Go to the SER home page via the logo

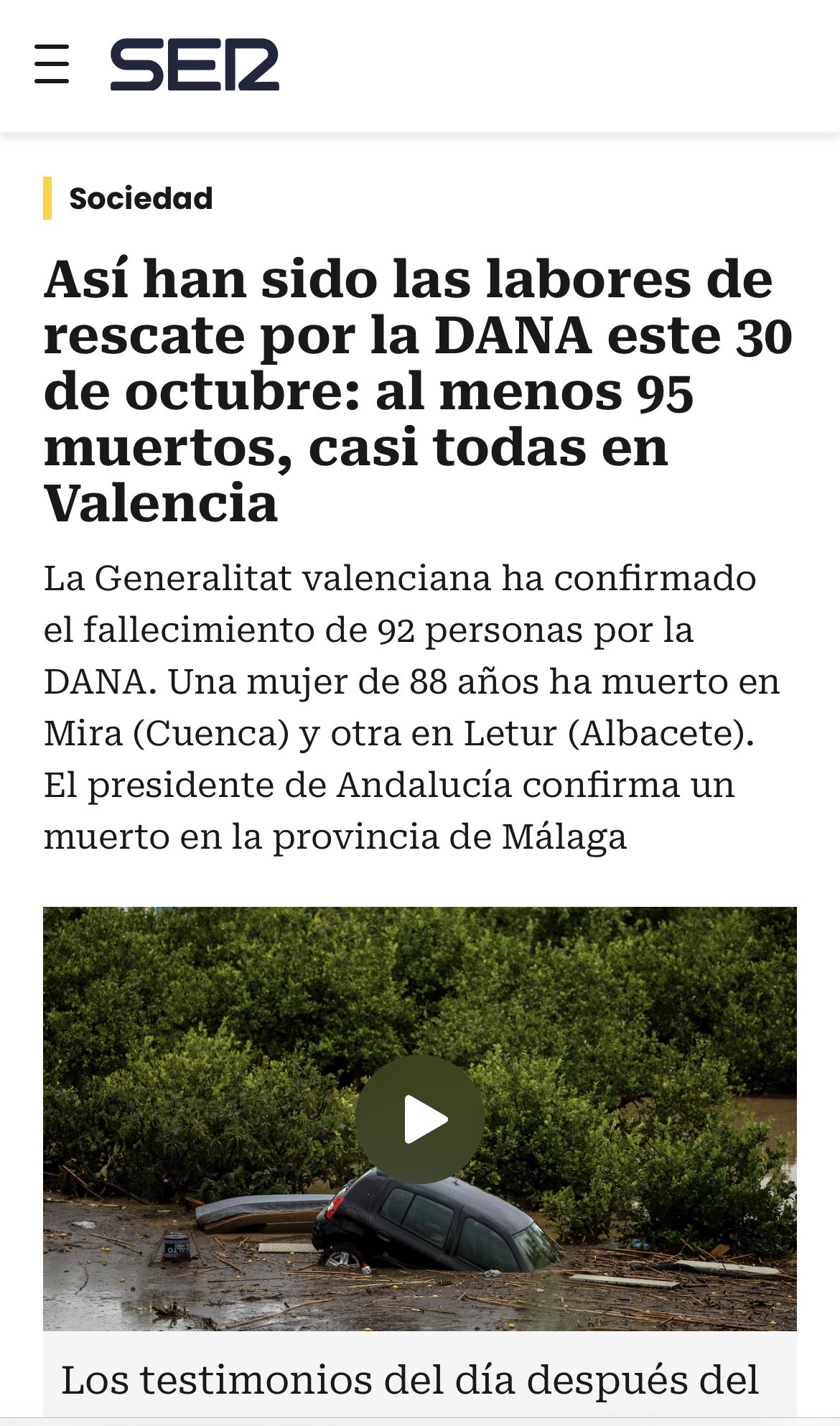195,65
